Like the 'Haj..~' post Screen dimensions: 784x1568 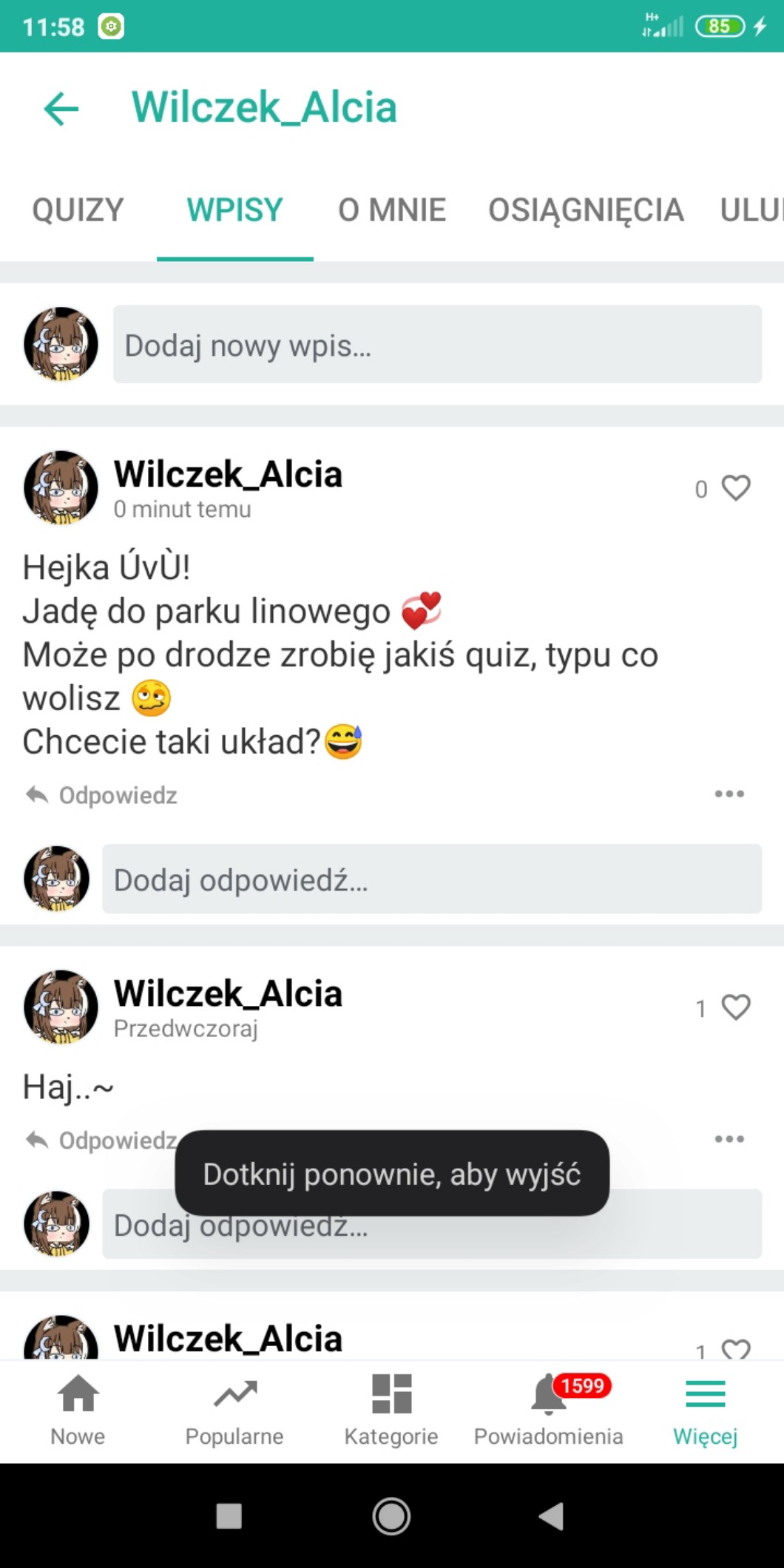735,1007
